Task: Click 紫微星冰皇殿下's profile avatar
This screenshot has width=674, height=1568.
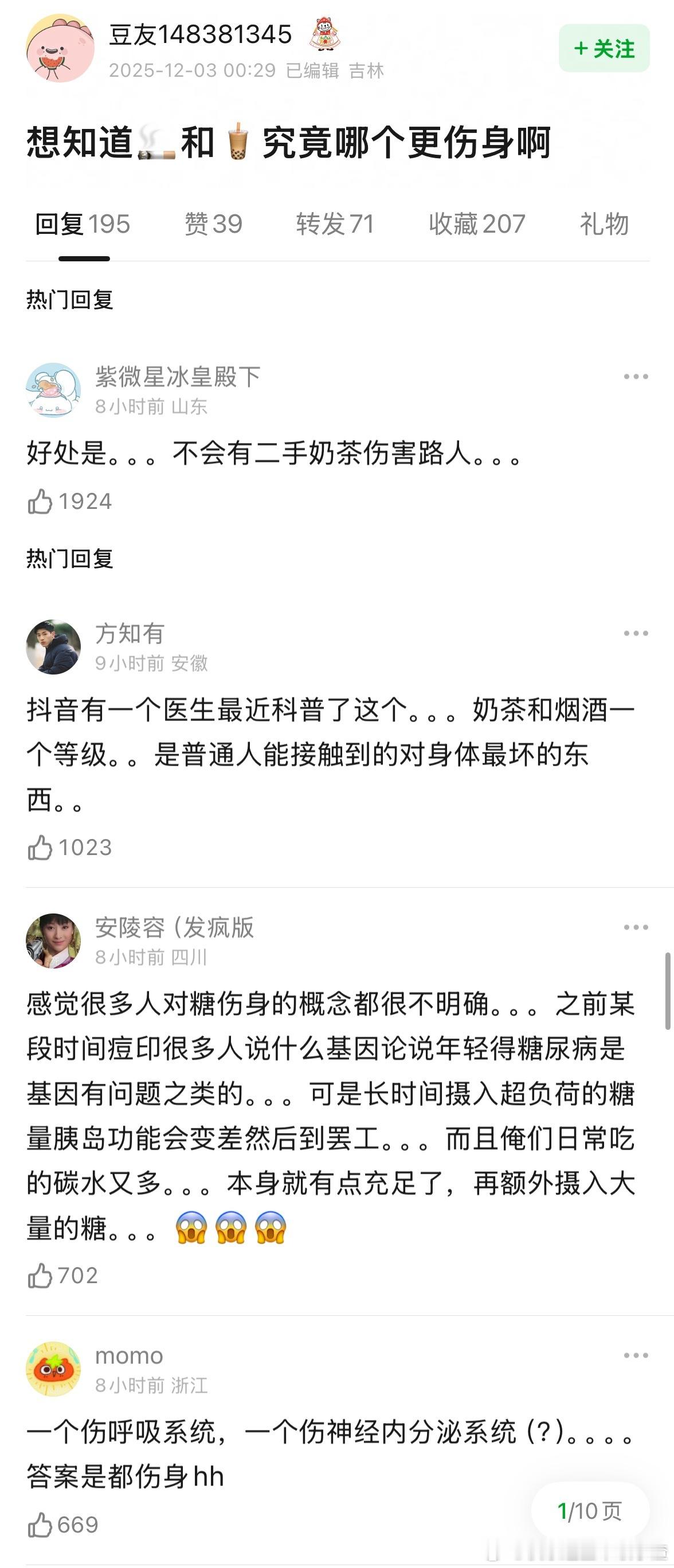Action: tap(53, 390)
